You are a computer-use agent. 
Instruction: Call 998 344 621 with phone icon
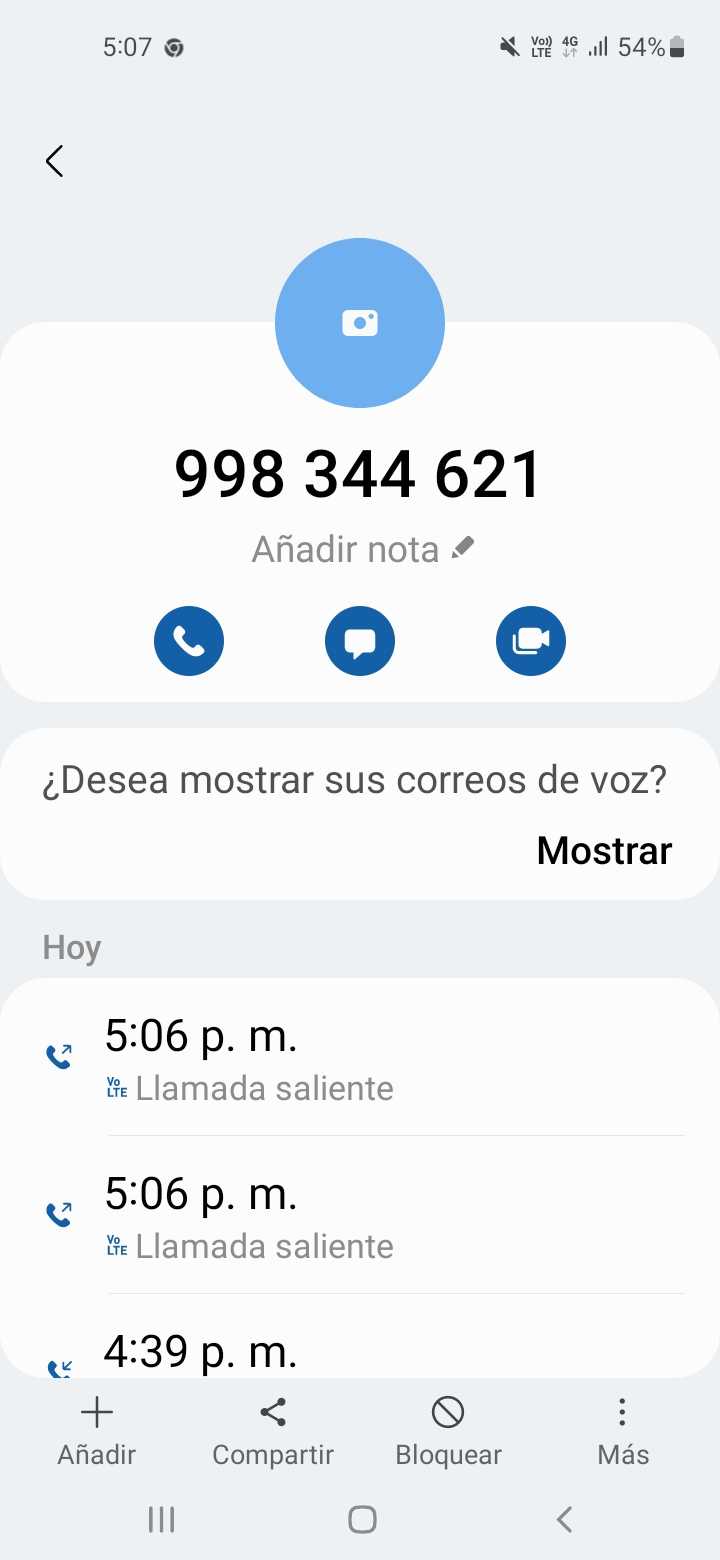(189, 641)
